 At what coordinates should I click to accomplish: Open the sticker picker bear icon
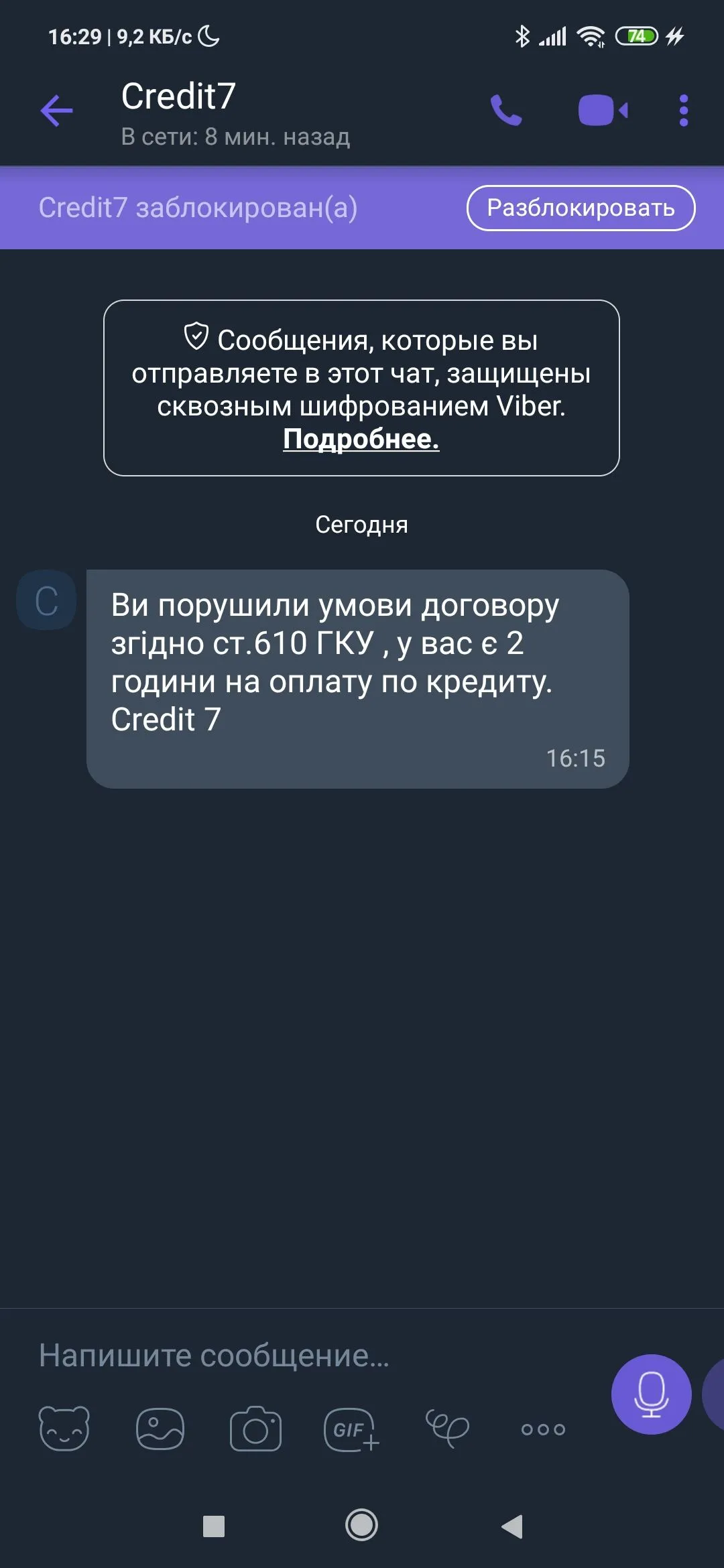point(64,1429)
